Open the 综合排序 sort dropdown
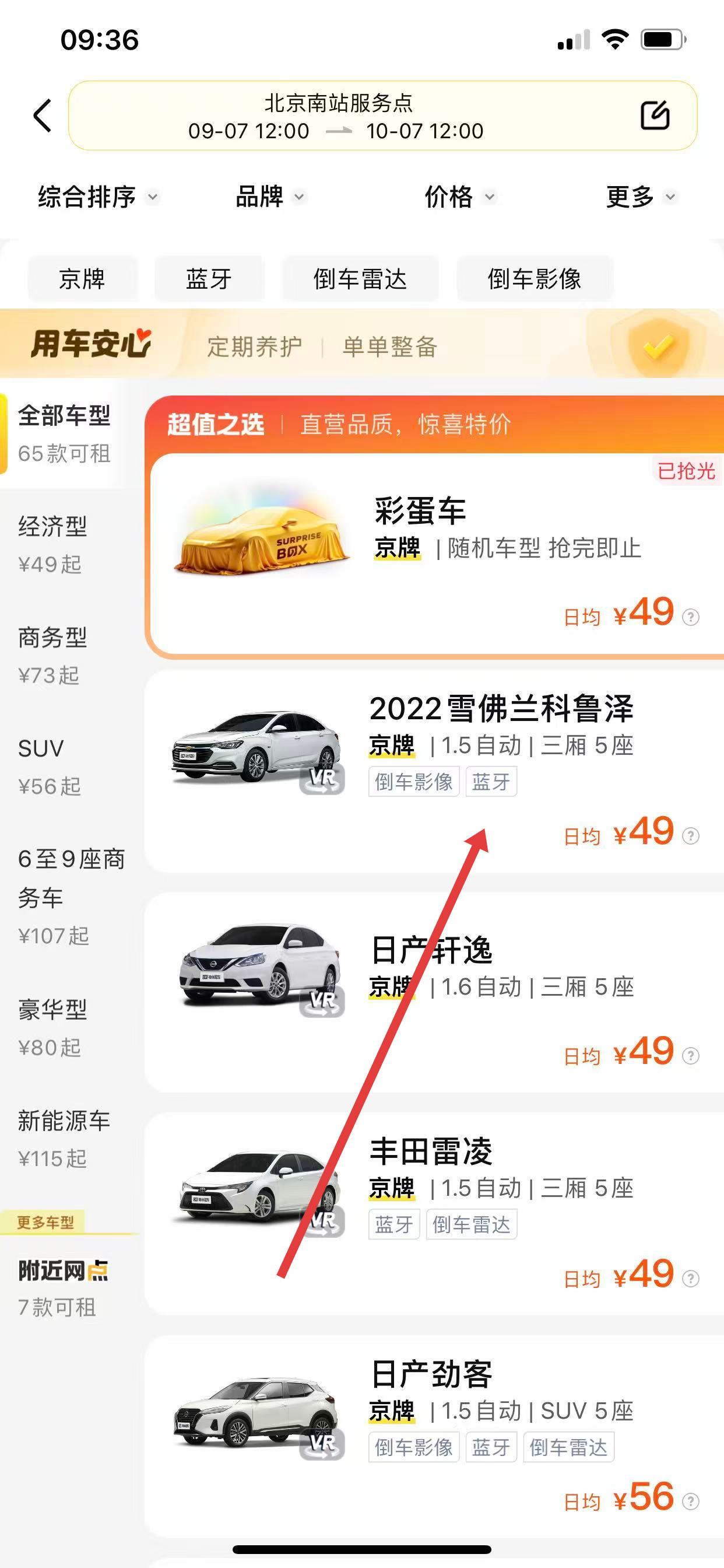 (x=97, y=197)
